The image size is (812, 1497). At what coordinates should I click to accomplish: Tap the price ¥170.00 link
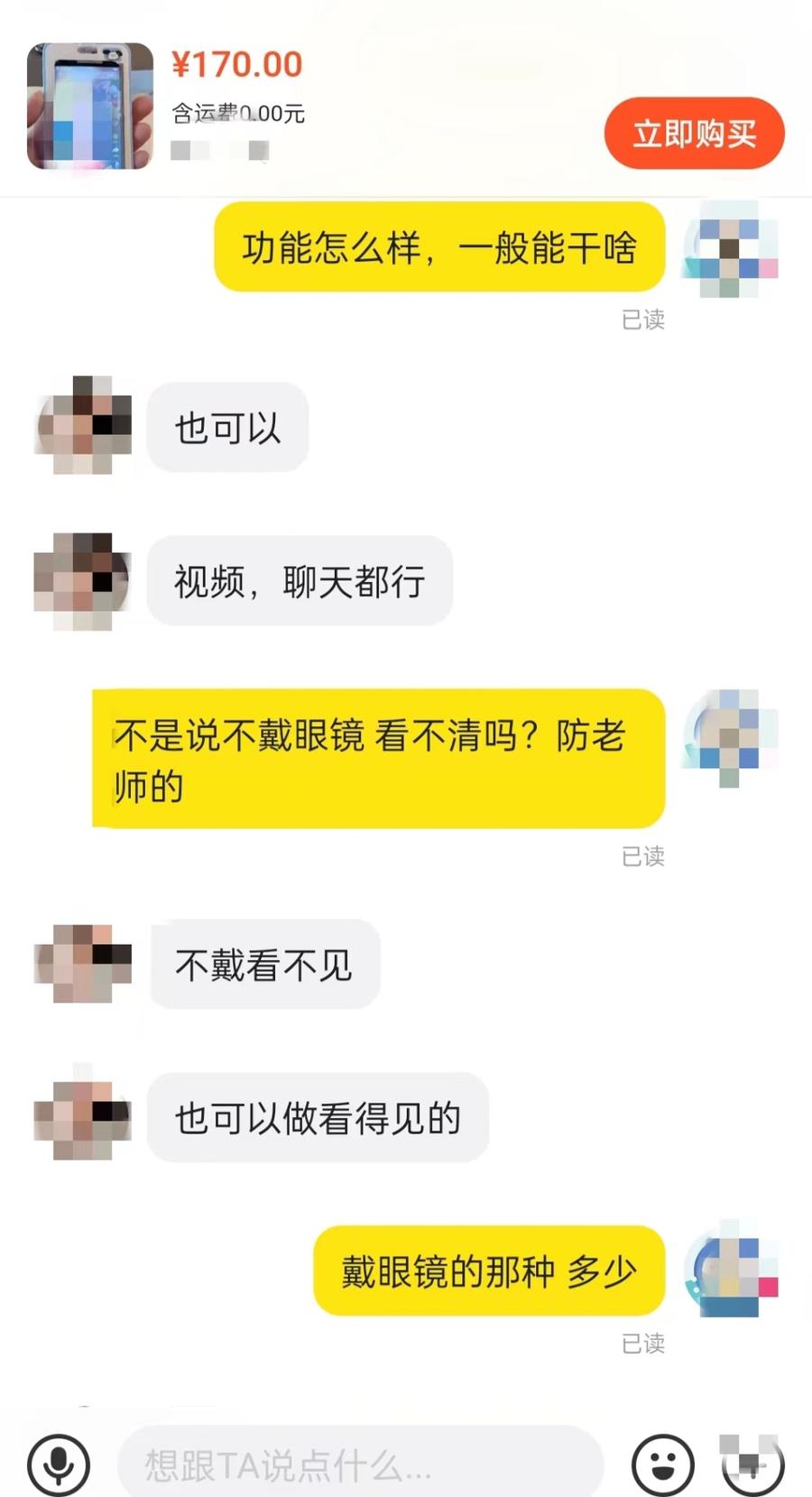236,64
